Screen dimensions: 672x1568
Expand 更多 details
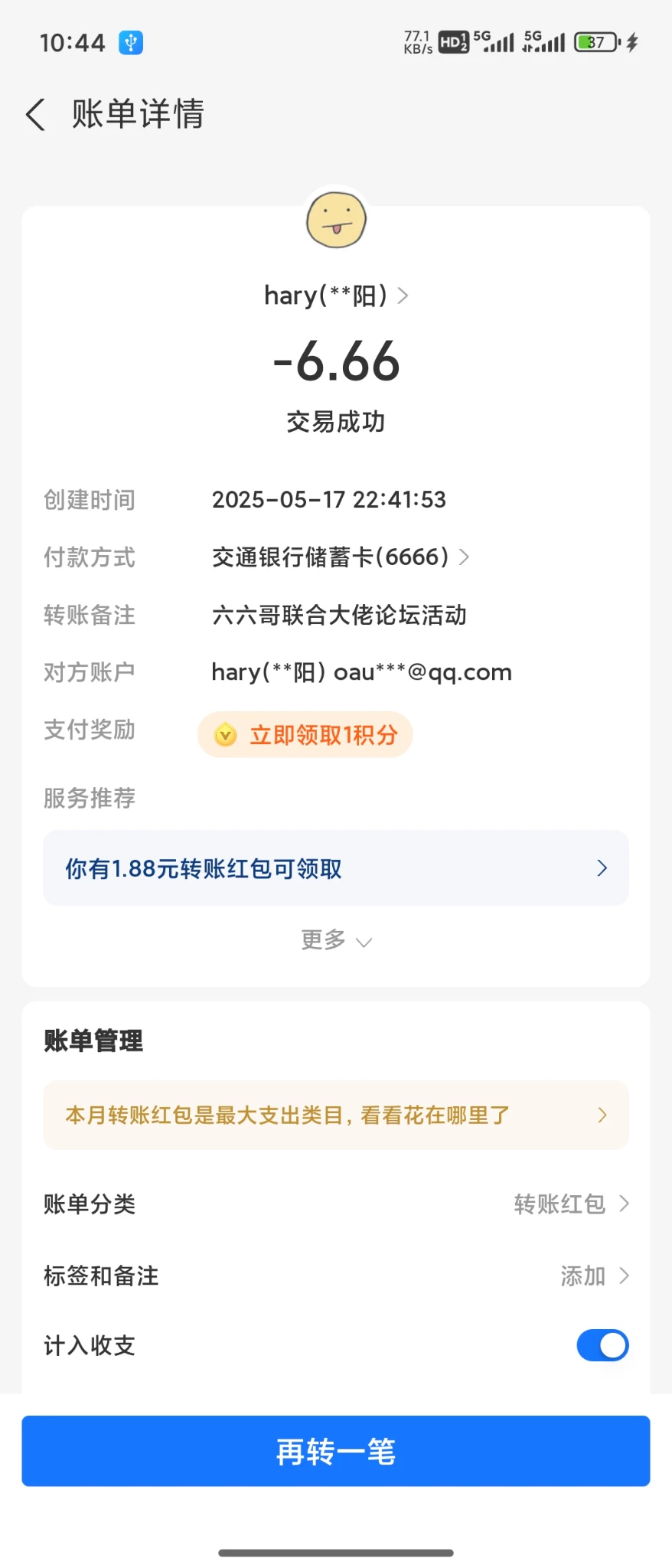pos(335,940)
